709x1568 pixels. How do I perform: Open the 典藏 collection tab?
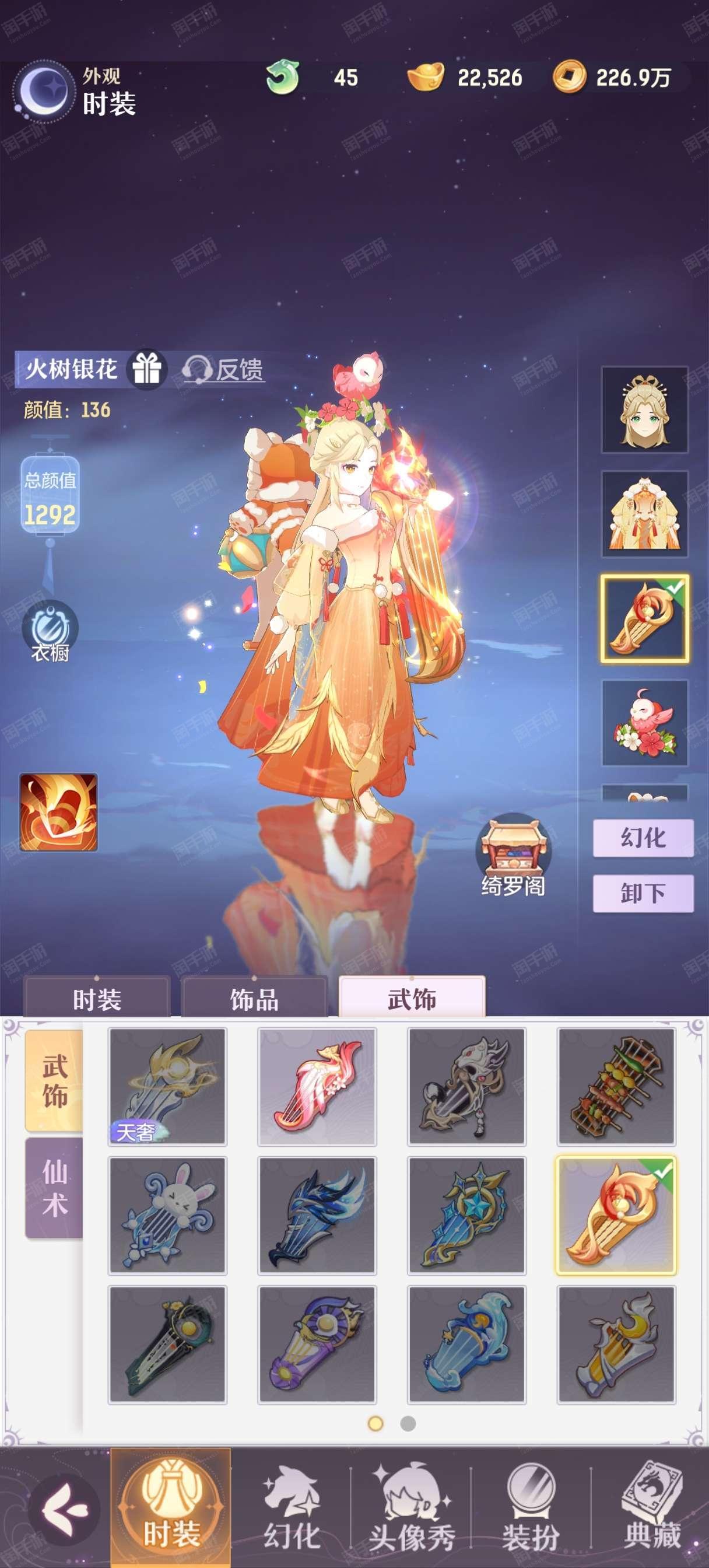tap(651, 1507)
